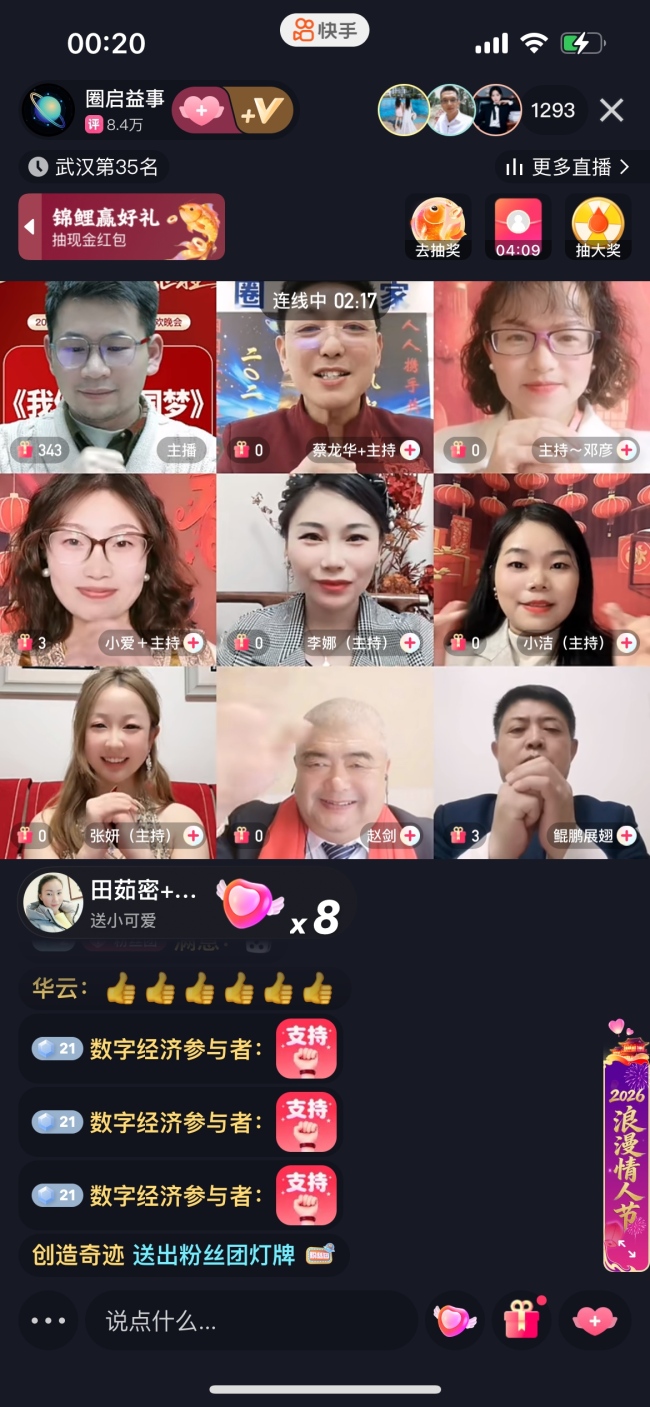Follow co-host 小爱+主持

click(x=193, y=643)
